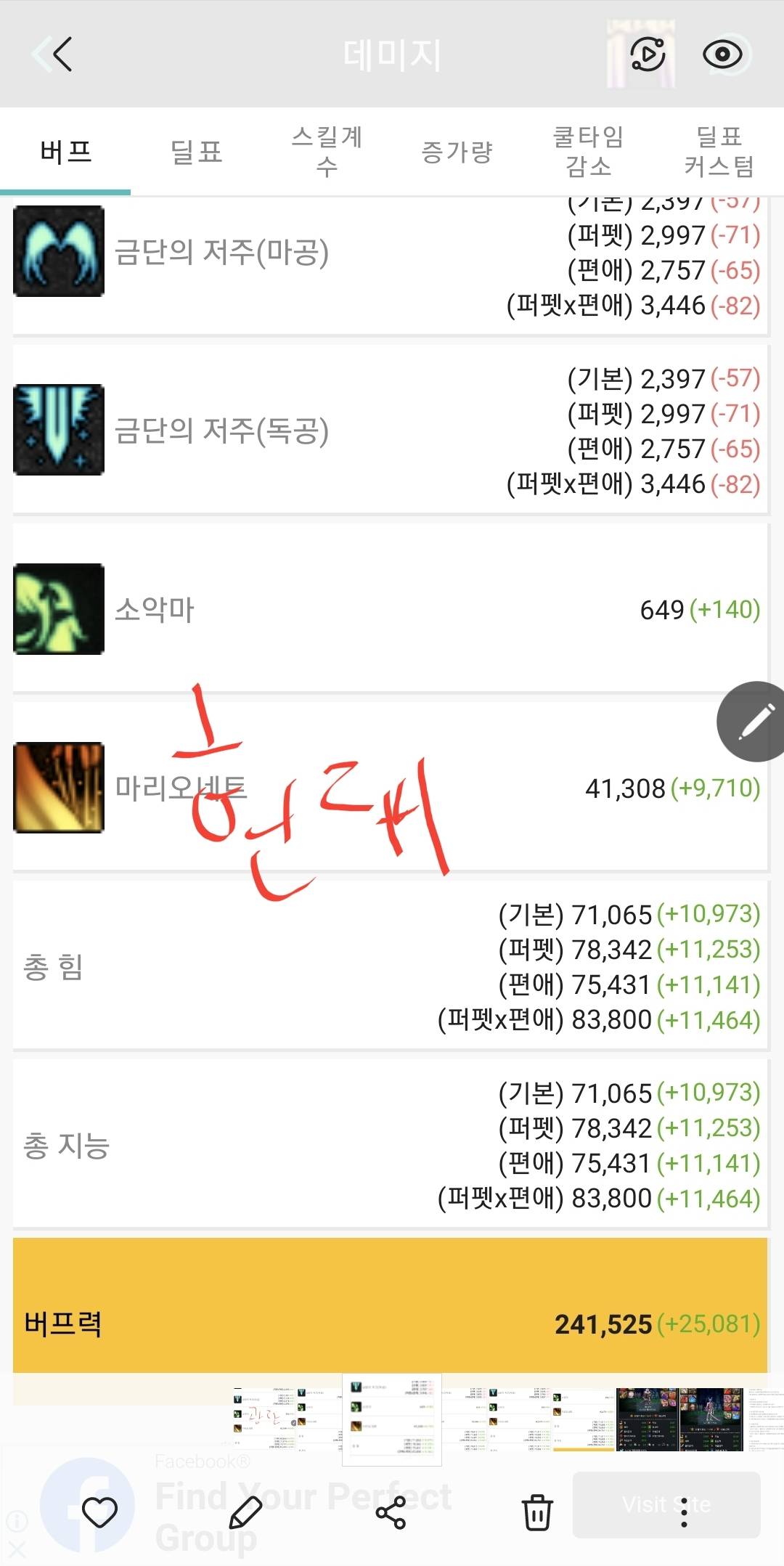Edit this image with the bottom pencil tool
Screen dimensions: 784x1566
tap(245, 1513)
